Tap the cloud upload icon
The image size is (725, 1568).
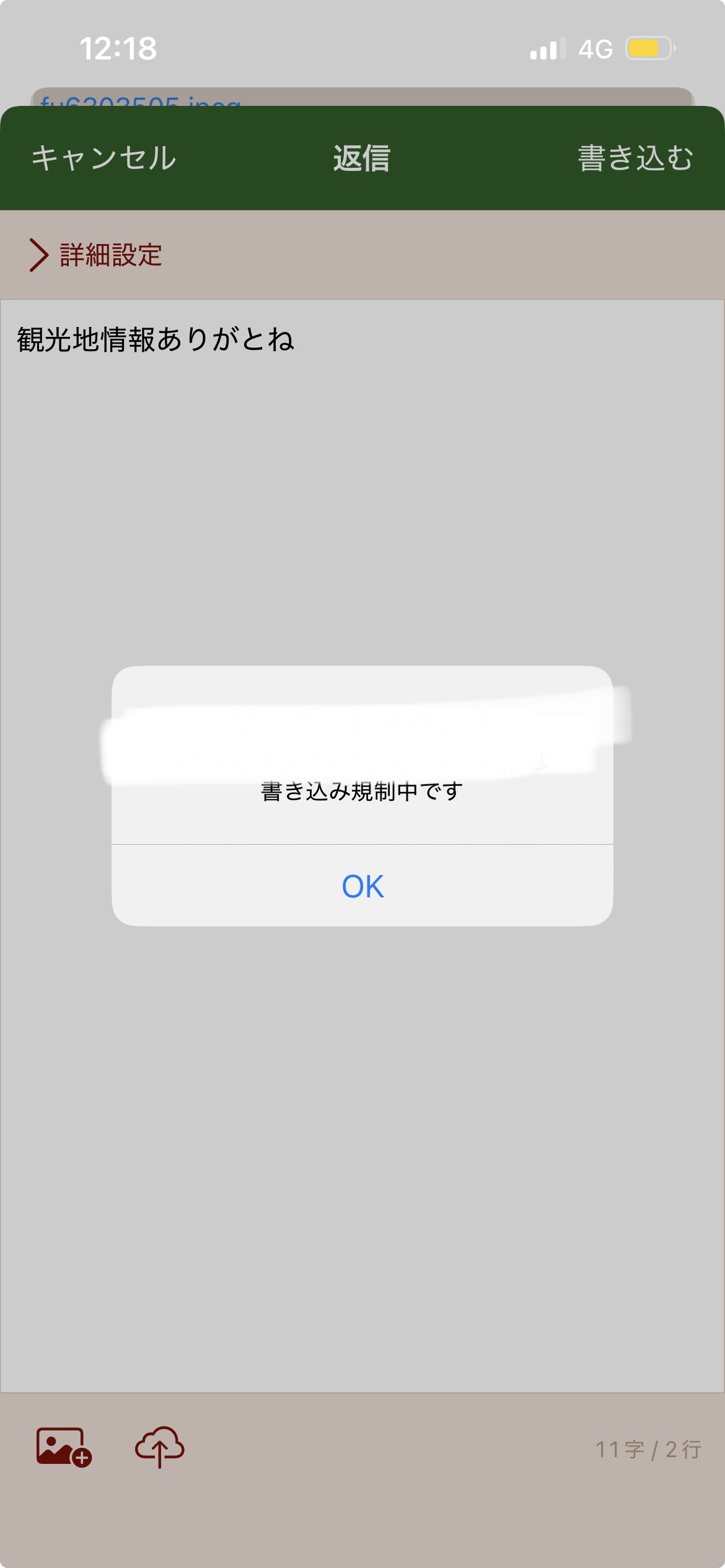click(x=159, y=1448)
